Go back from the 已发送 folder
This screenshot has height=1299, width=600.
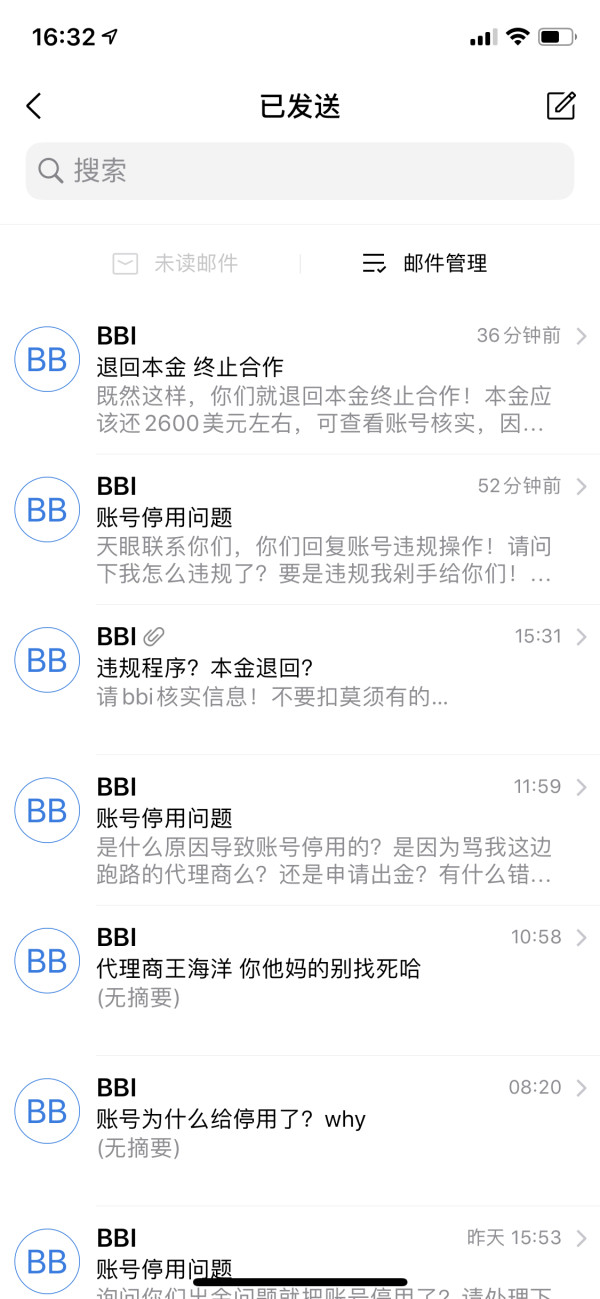point(34,106)
